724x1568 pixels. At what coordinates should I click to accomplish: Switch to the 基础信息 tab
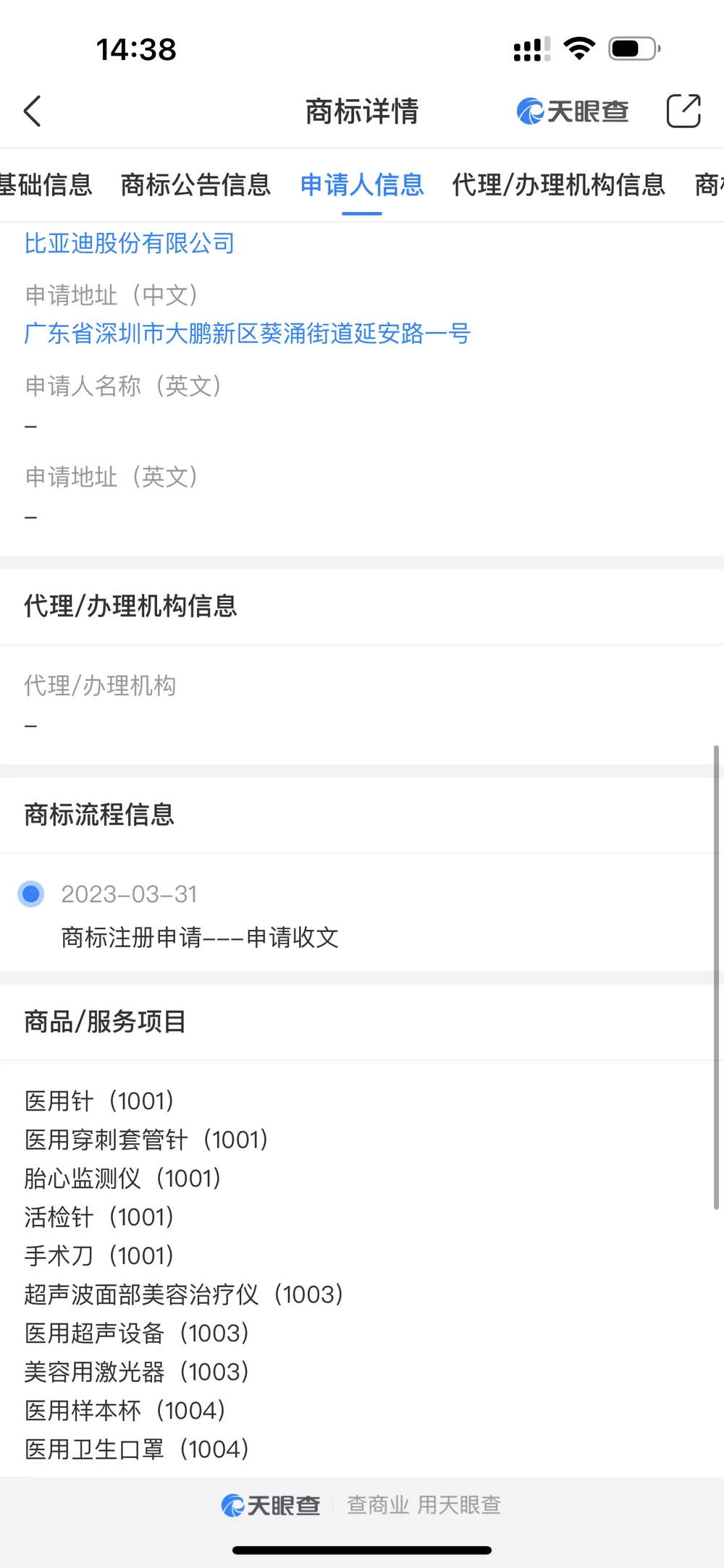46,185
